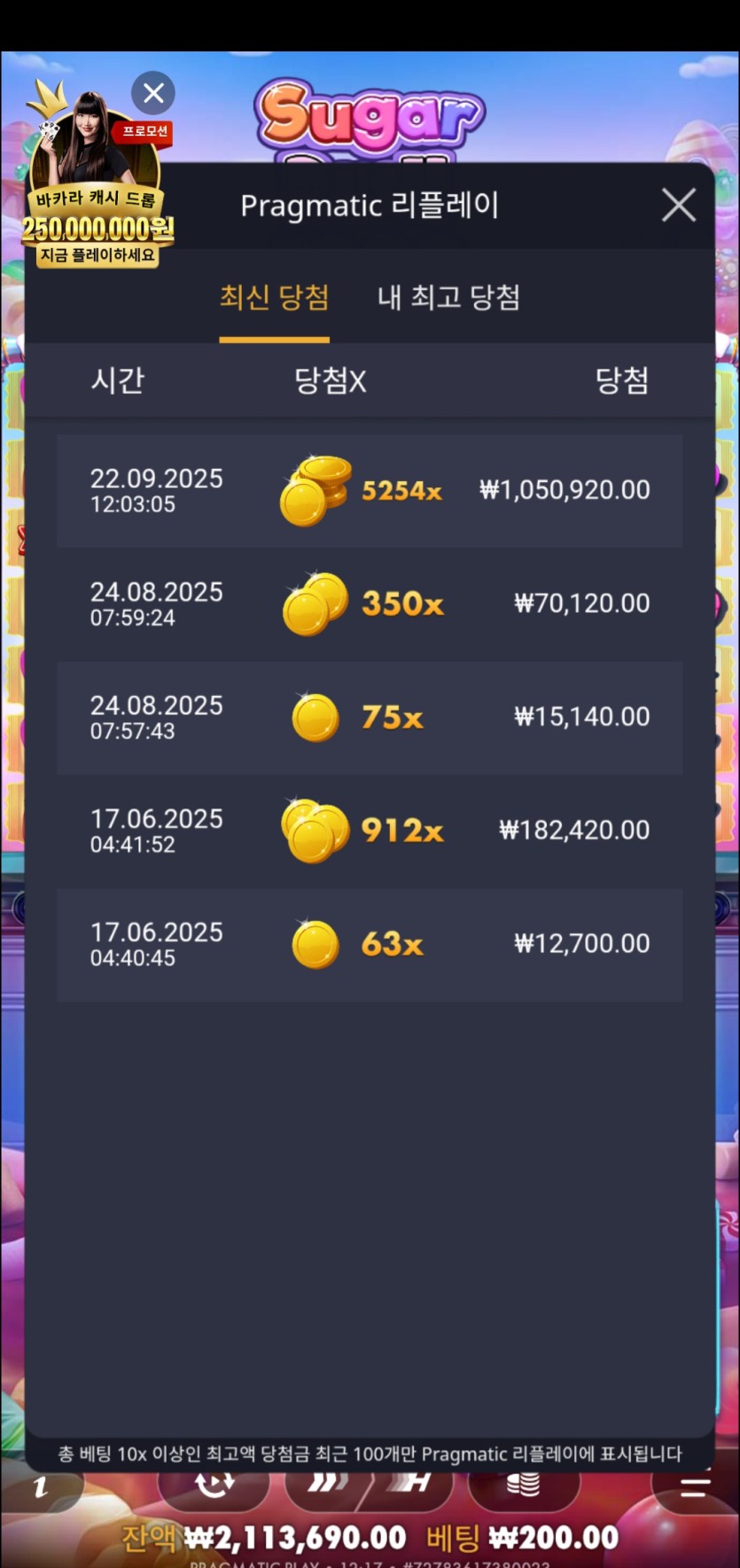Play the 350x win replay

[370, 605]
